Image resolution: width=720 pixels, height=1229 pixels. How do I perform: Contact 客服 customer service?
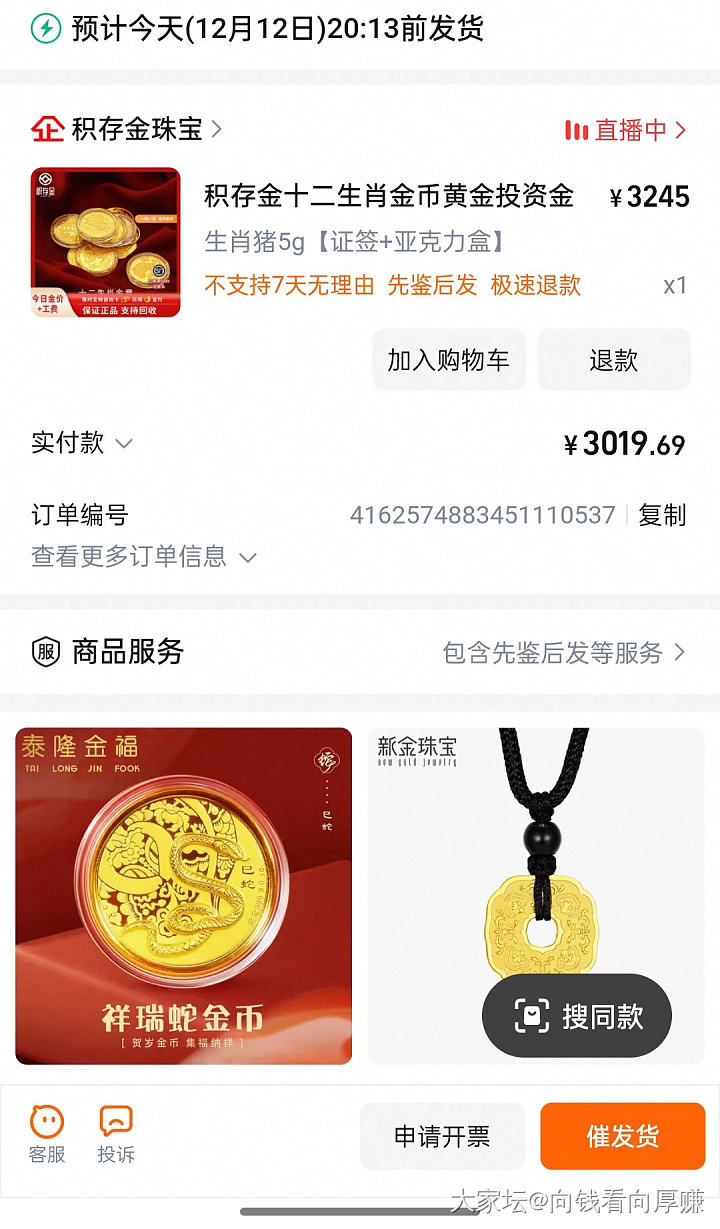coord(47,1134)
